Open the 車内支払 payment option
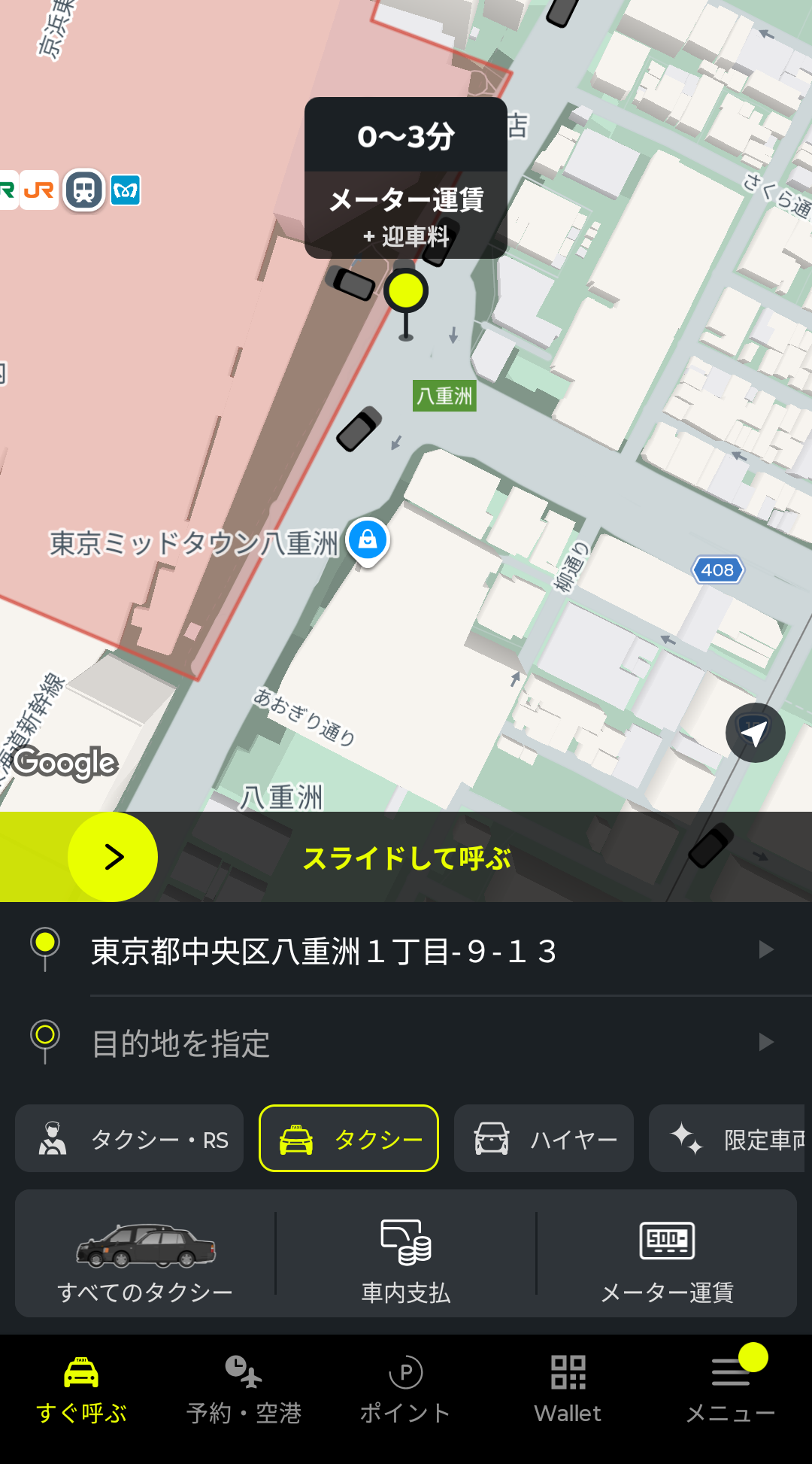 [406, 1255]
